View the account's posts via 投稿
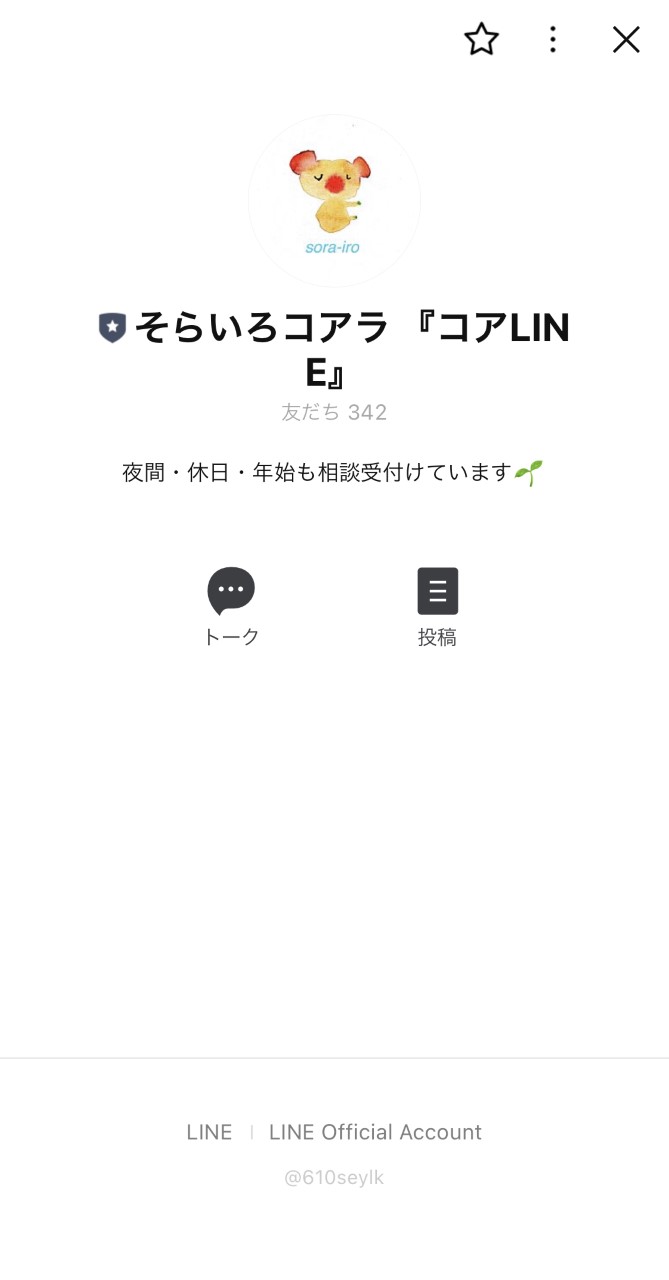669x1280 pixels. [437, 607]
